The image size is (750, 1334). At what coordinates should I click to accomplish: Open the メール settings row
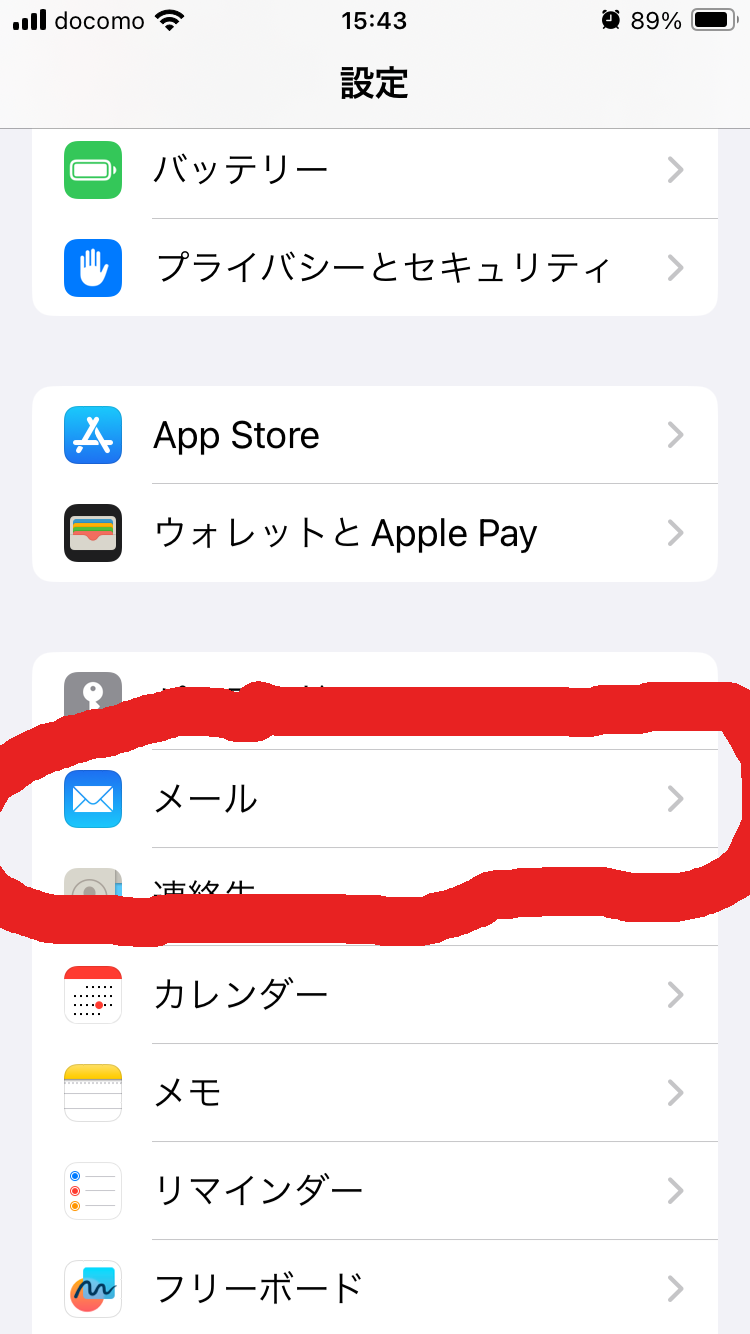(x=375, y=799)
